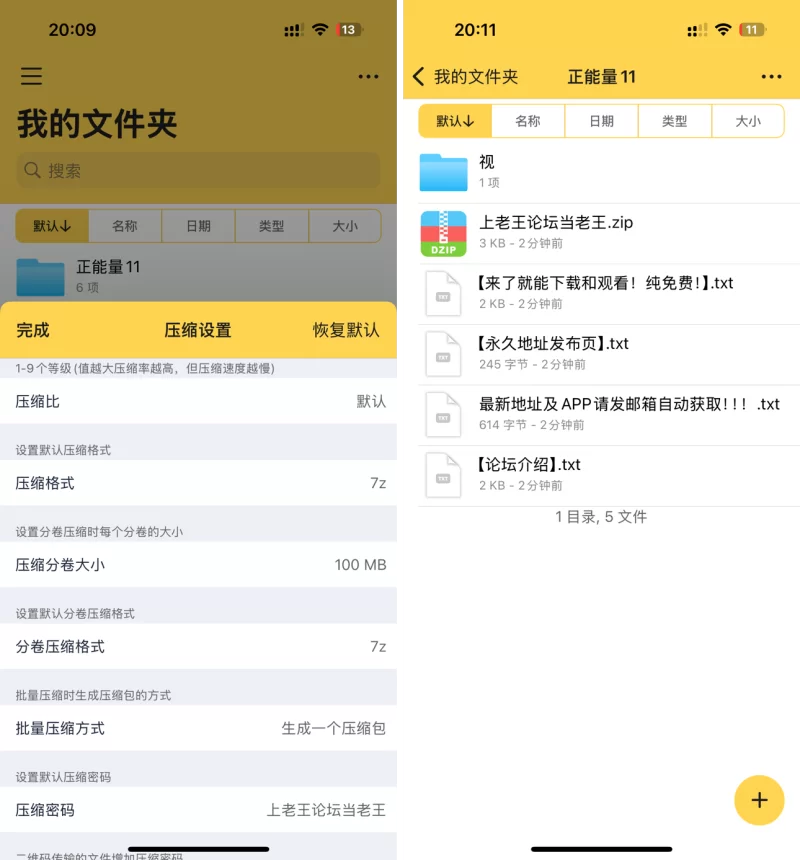Edit the 压缩密码 setting
Viewport: 800px width, 860px height.
(200, 810)
